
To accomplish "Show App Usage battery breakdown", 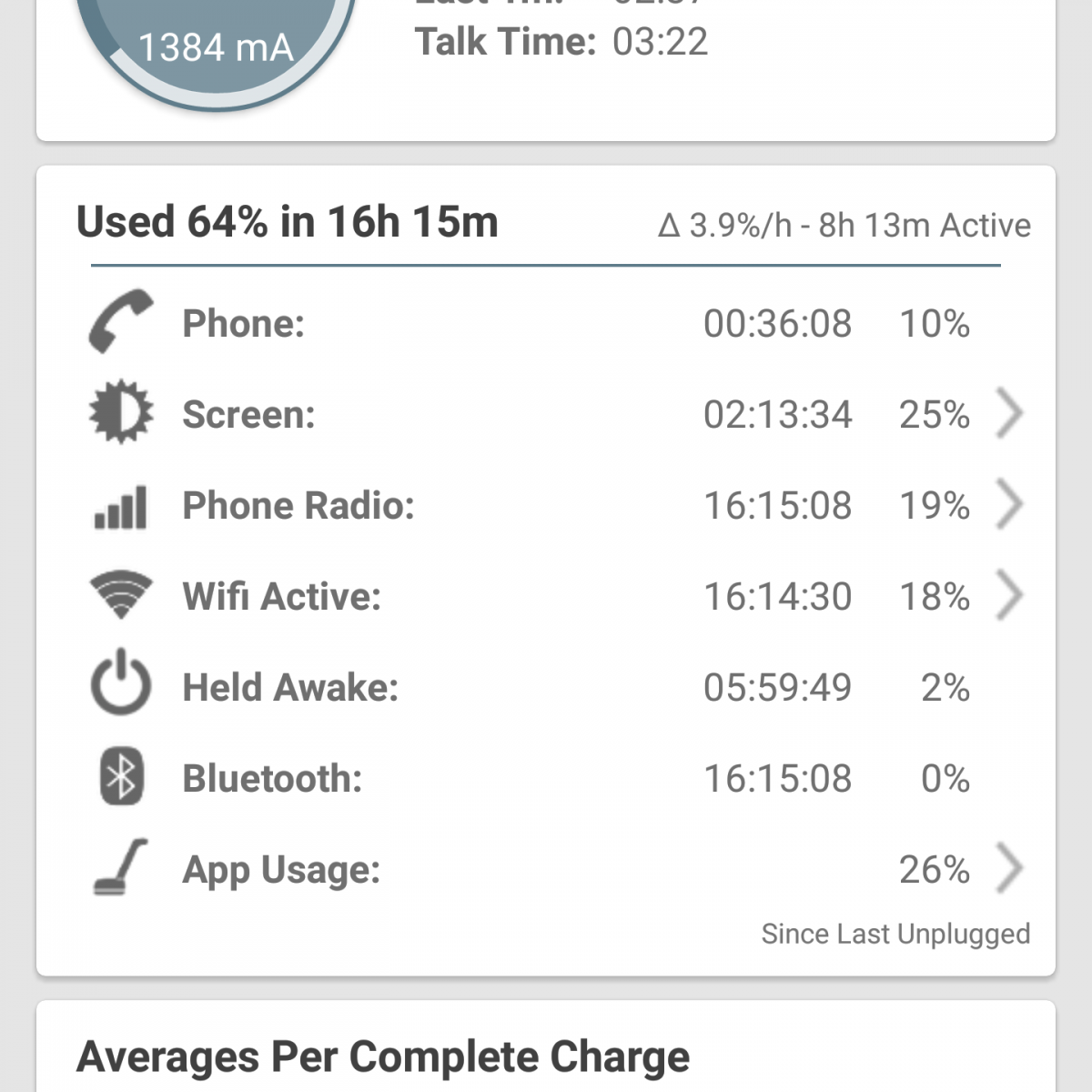I will (1009, 869).
